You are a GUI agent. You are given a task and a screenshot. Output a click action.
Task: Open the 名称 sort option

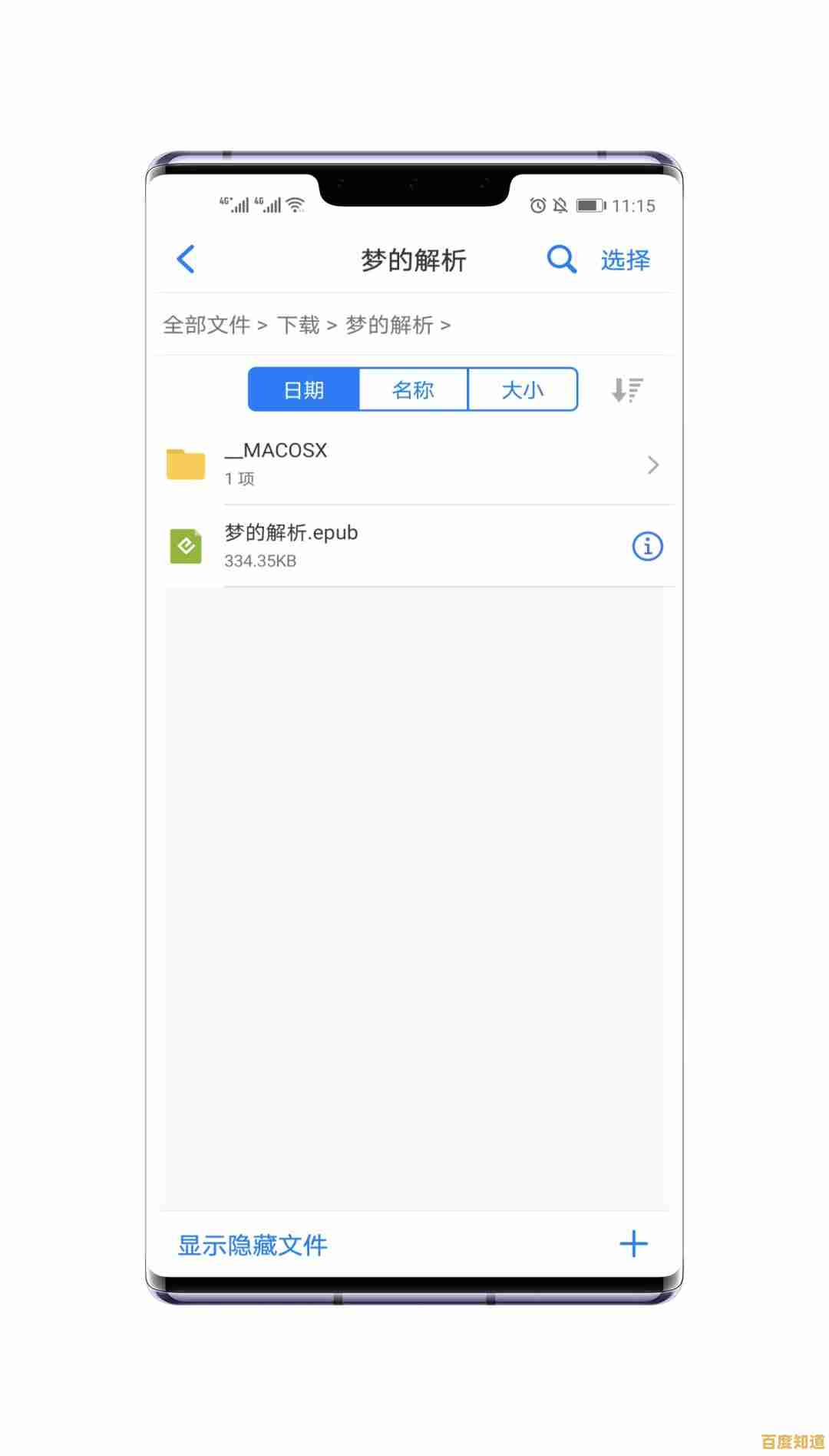(413, 389)
